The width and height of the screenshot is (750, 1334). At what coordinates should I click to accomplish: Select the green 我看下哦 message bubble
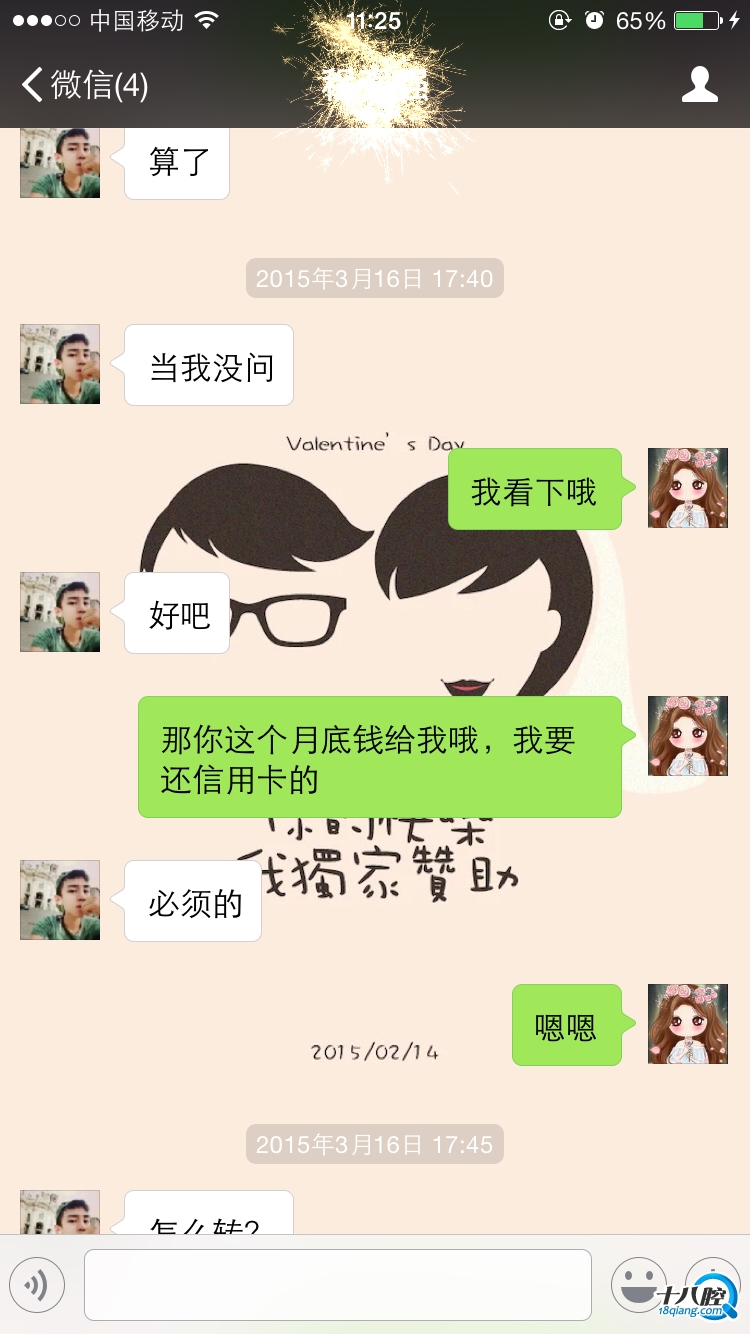(535, 489)
